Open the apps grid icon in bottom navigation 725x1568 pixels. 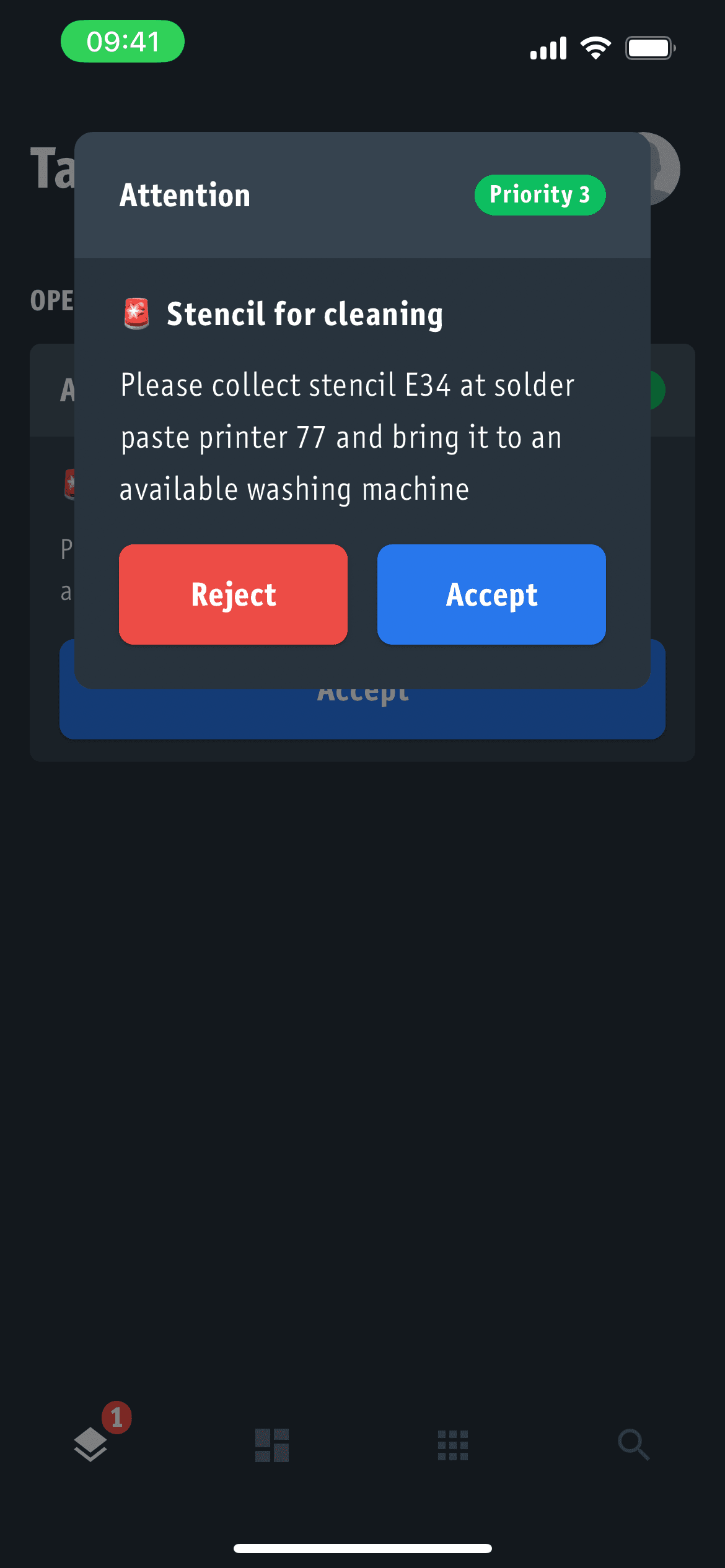[452, 1444]
